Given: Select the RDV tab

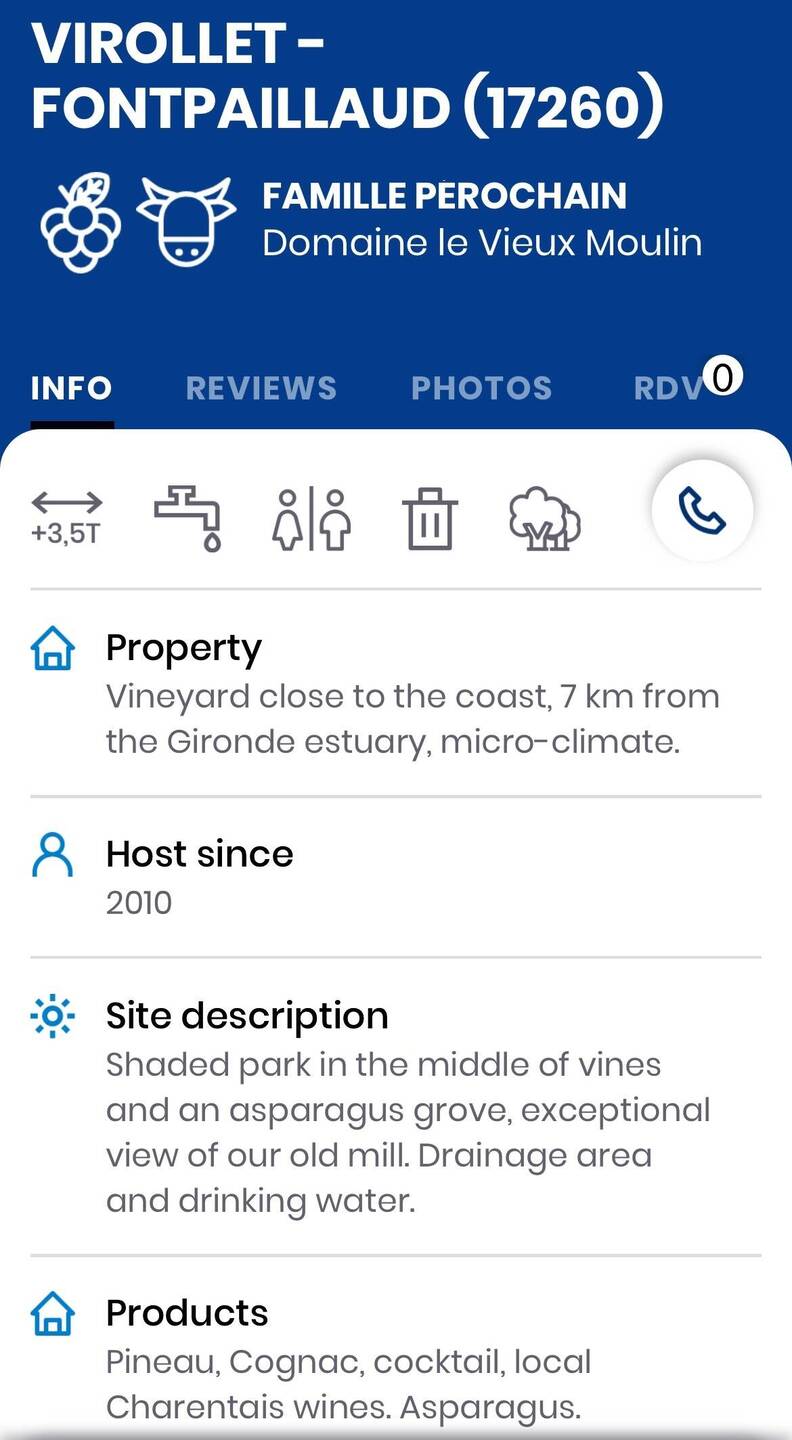Looking at the screenshot, I should pos(668,388).
